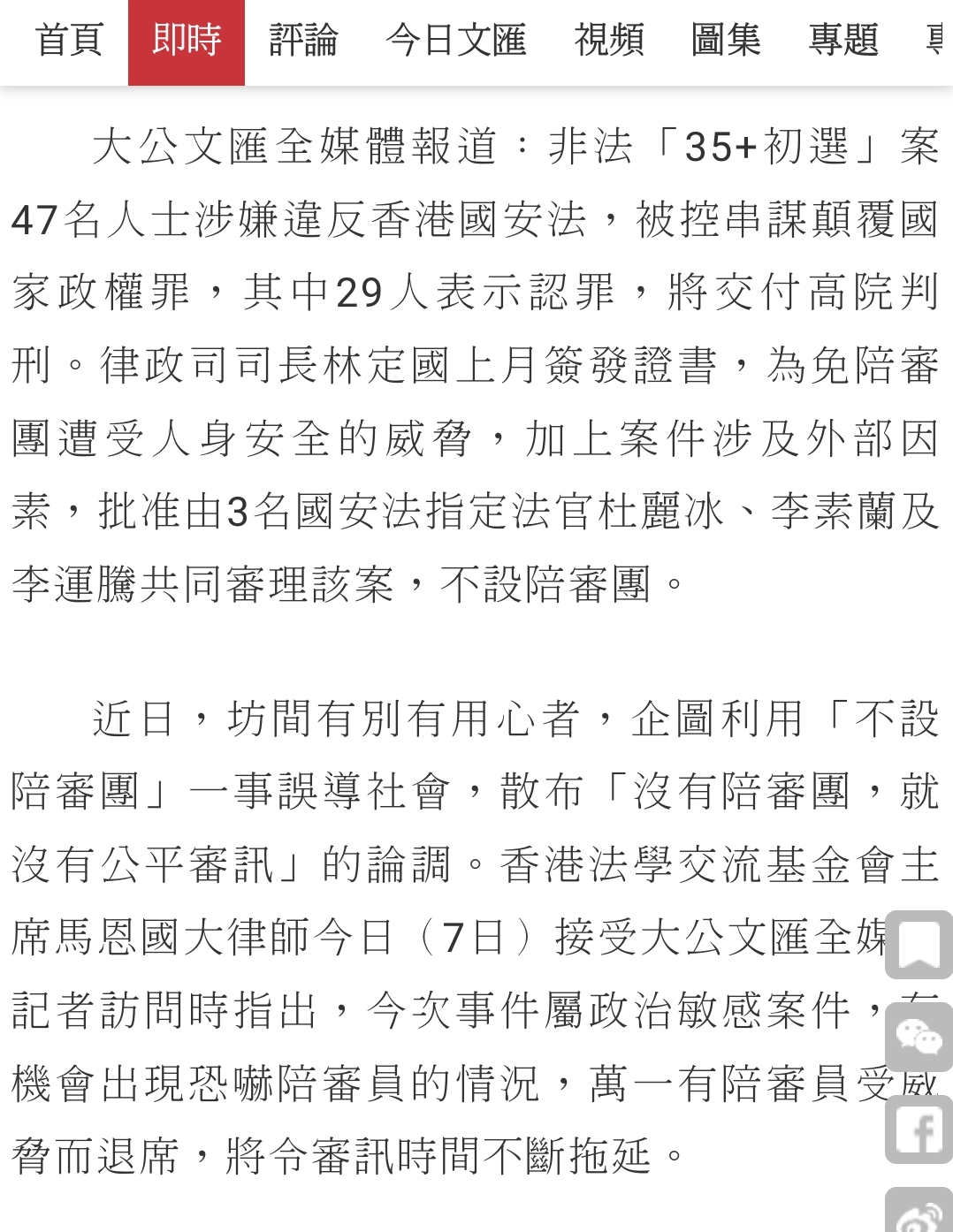The image size is (953, 1232).
Task: Open the 圖集 tab
Action: click(726, 41)
